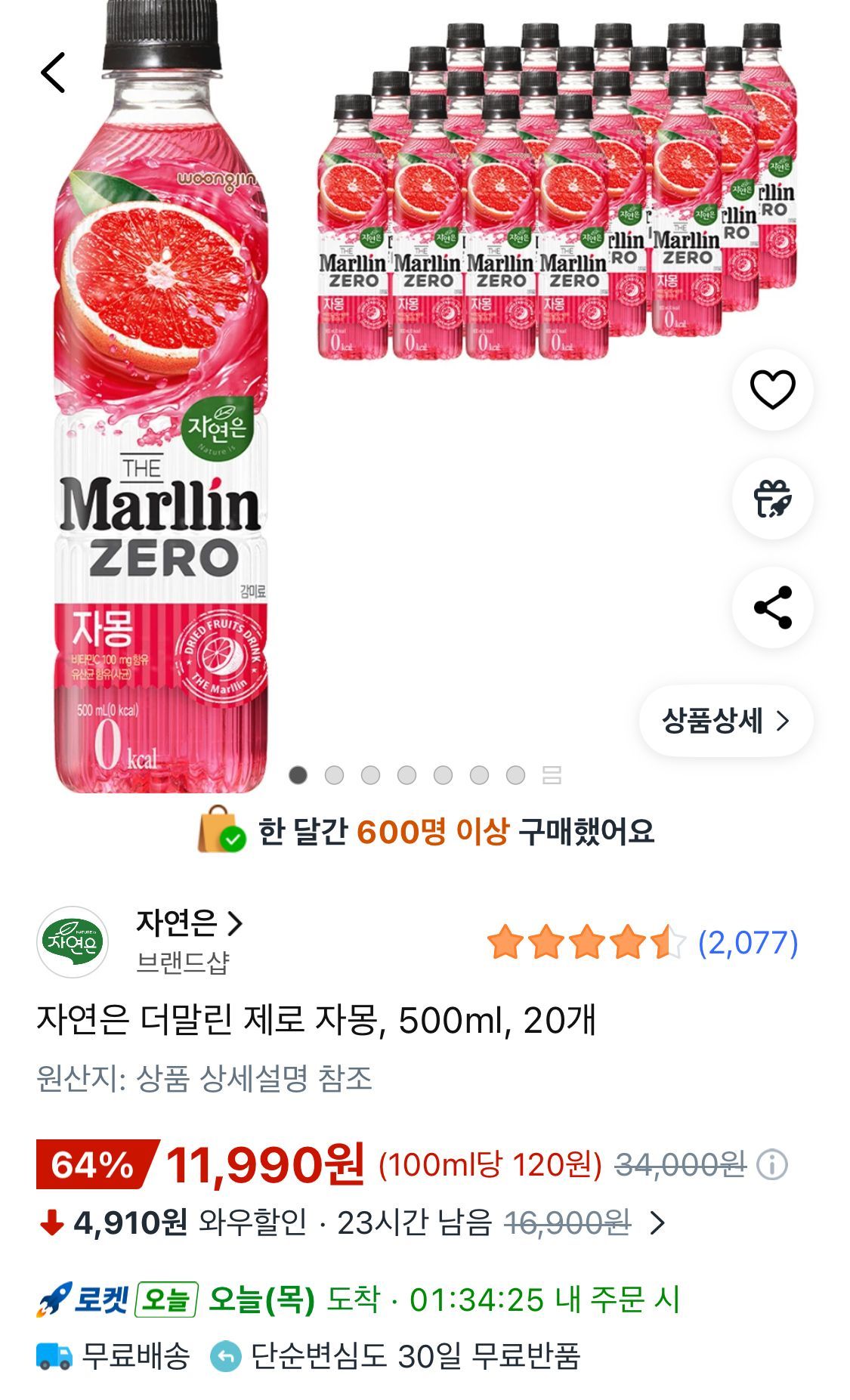Open price info icon beside 34,000원

(772, 1165)
